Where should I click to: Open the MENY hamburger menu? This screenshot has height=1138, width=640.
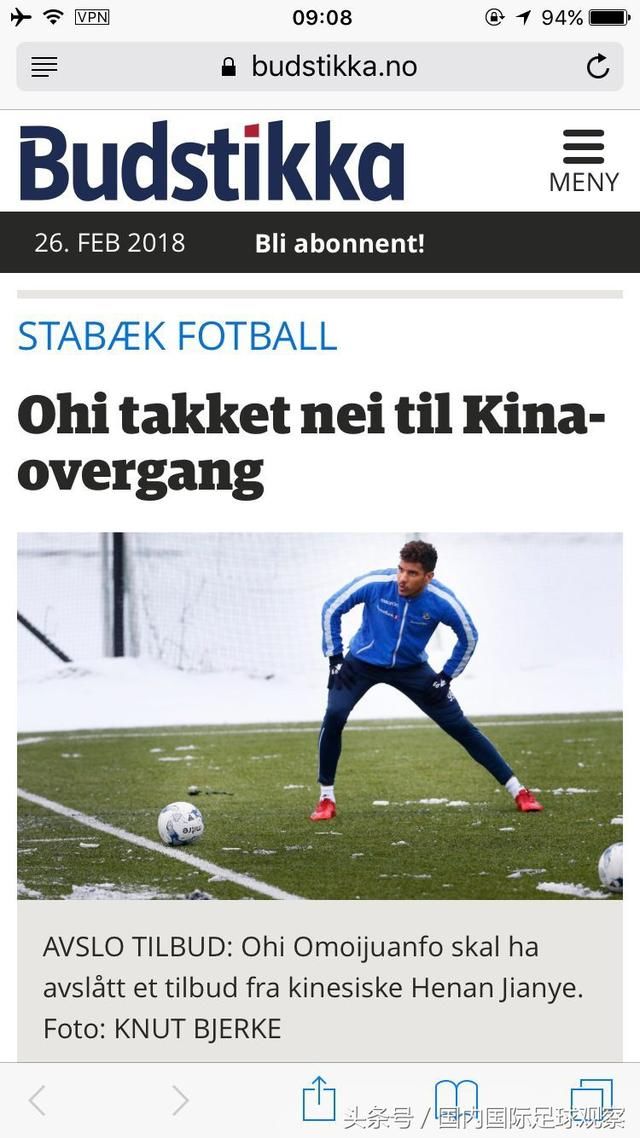click(x=583, y=160)
